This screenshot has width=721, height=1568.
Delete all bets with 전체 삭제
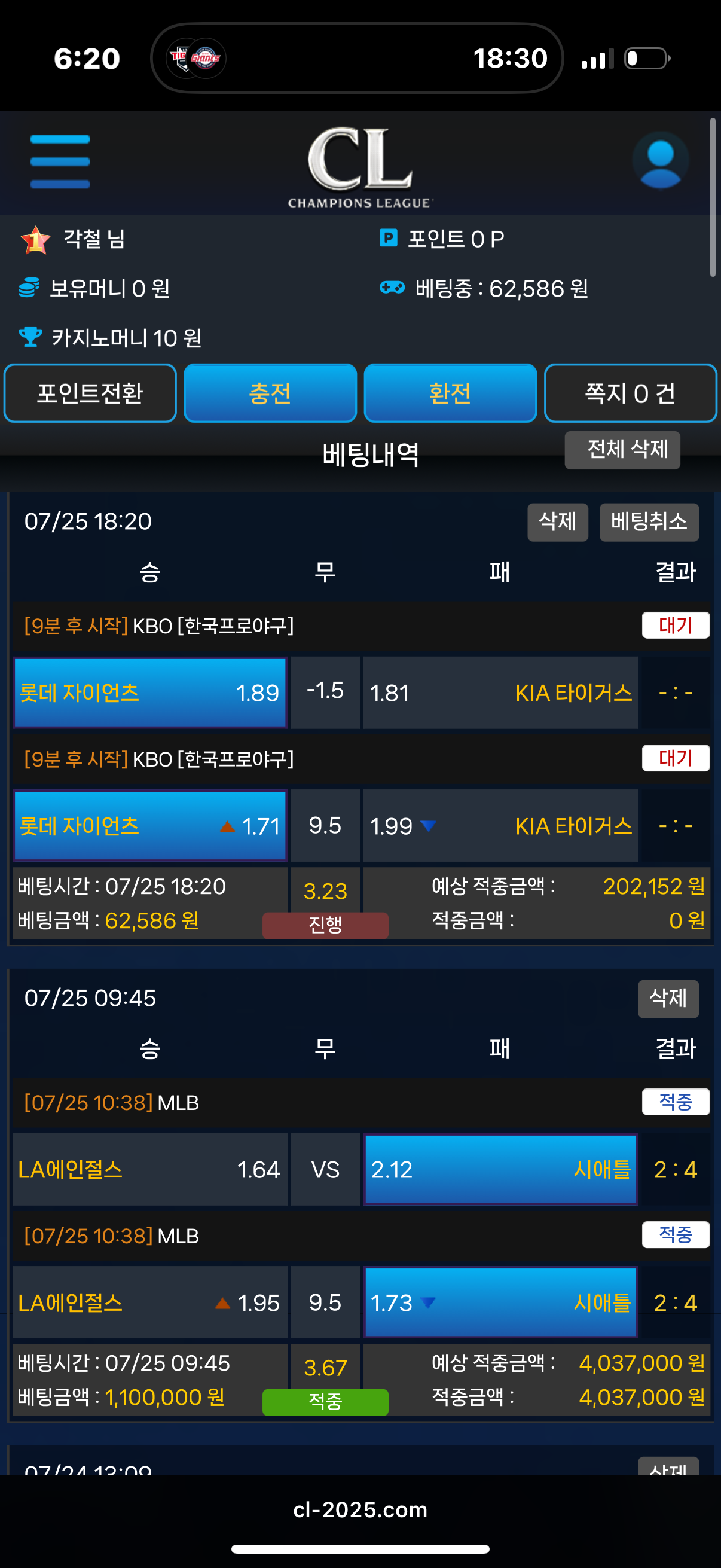(622, 450)
